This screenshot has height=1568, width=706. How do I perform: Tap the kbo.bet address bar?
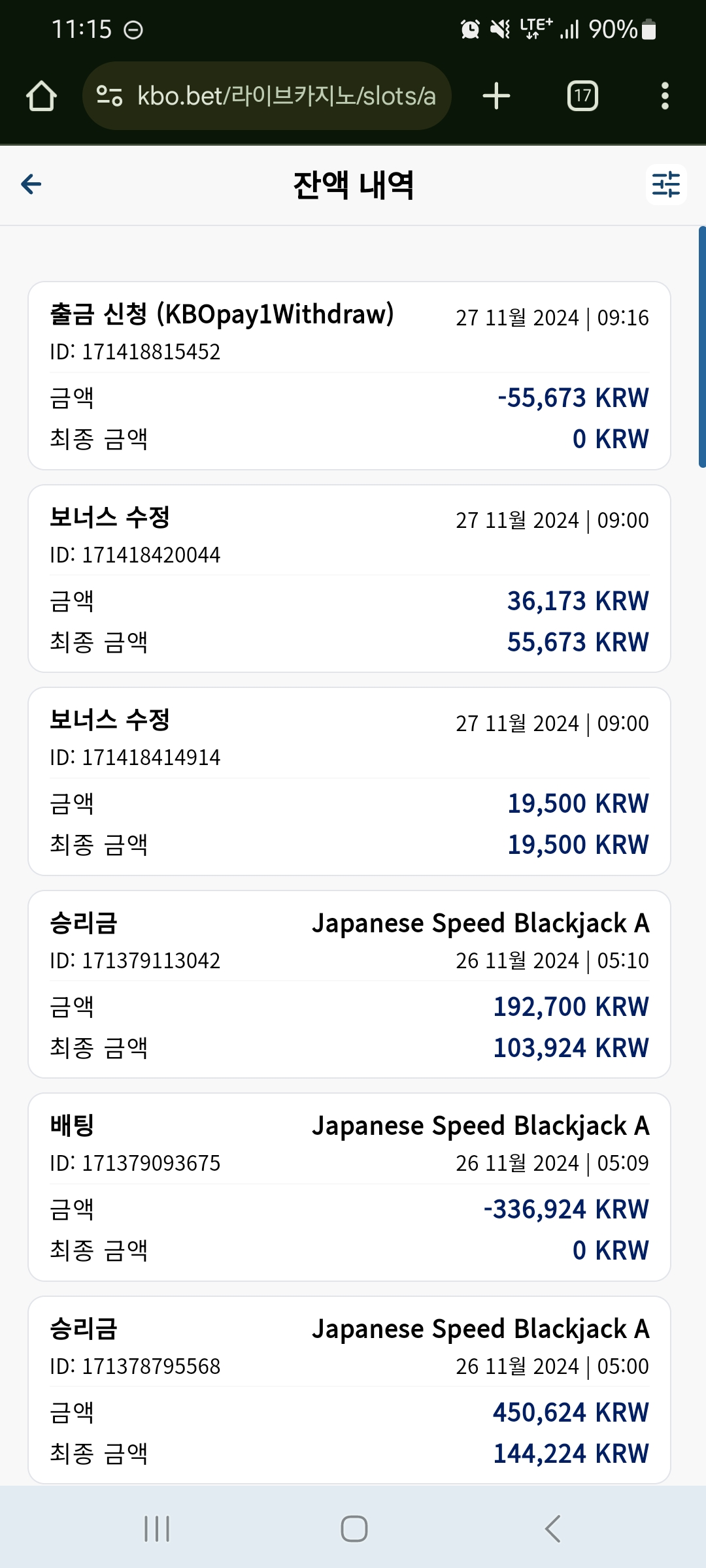[267, 96]
